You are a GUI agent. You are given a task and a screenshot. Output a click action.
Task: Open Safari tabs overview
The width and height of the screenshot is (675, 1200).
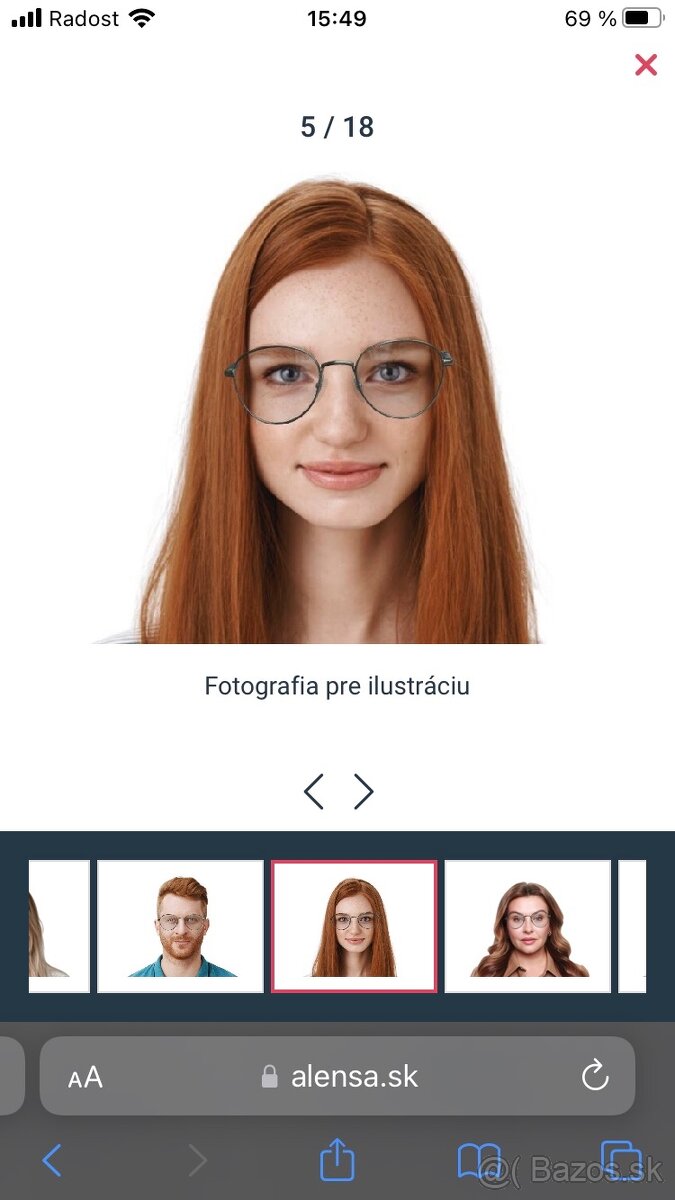[620, 1160]
